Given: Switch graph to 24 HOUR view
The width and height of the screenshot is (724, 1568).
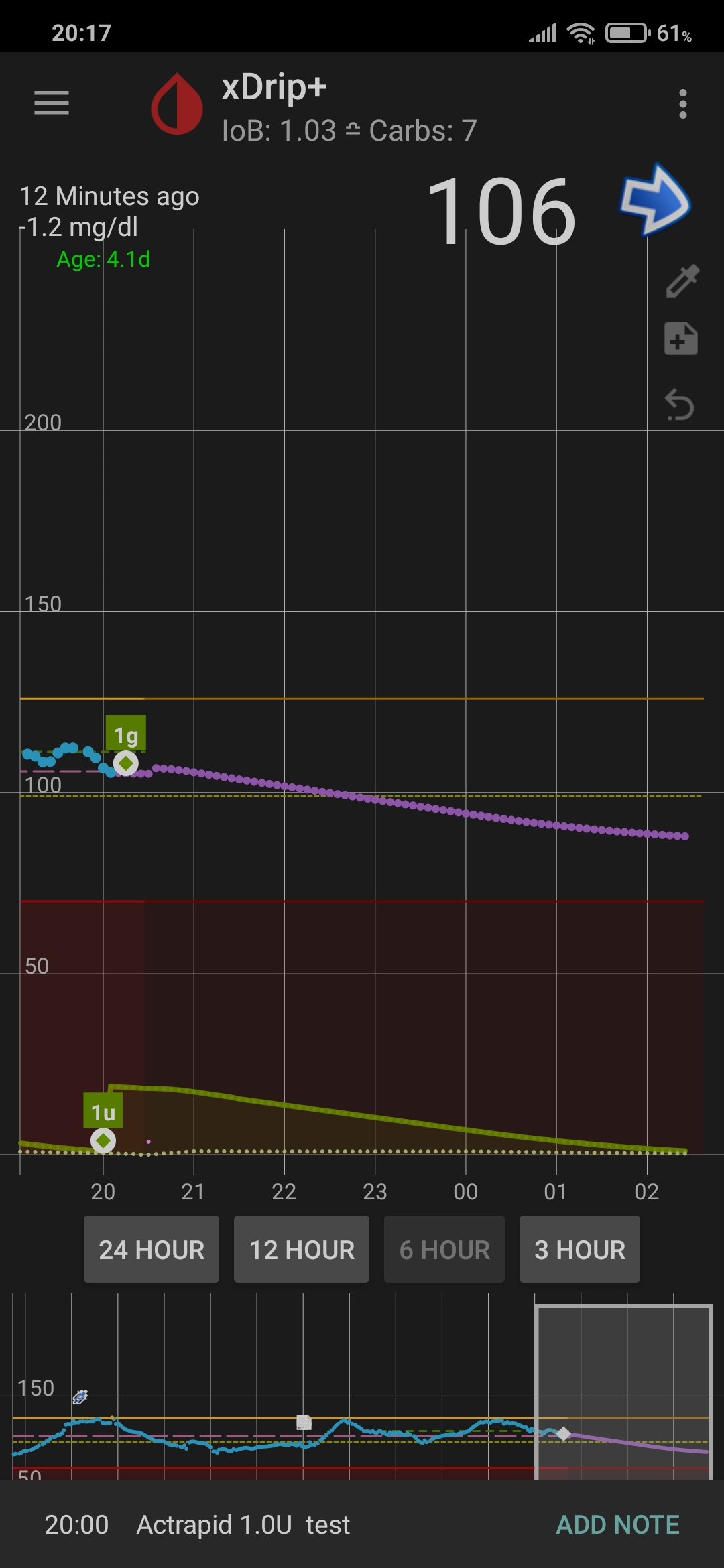Looking at the screenshot, I should pos(152,1249).
